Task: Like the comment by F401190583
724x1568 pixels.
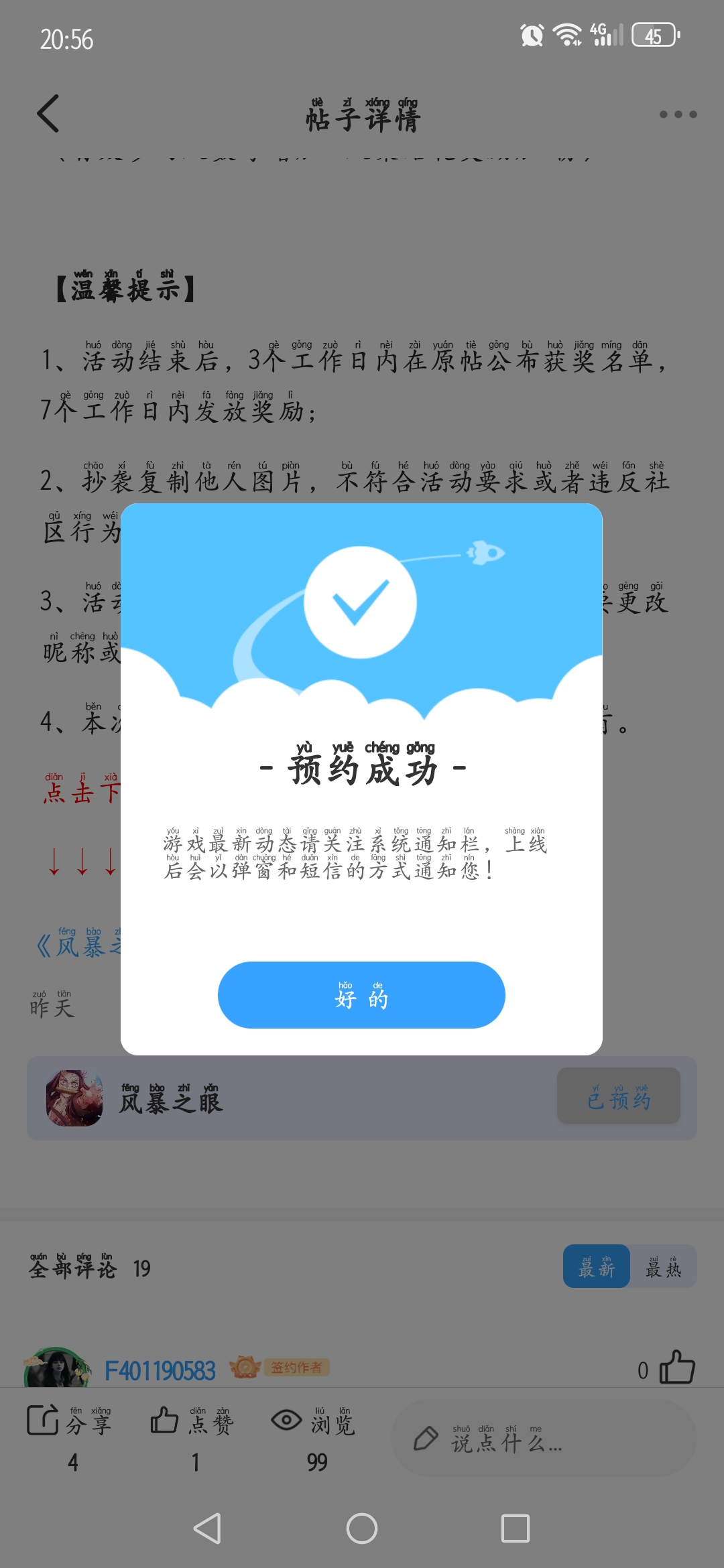Action: tap(677, 1367)
